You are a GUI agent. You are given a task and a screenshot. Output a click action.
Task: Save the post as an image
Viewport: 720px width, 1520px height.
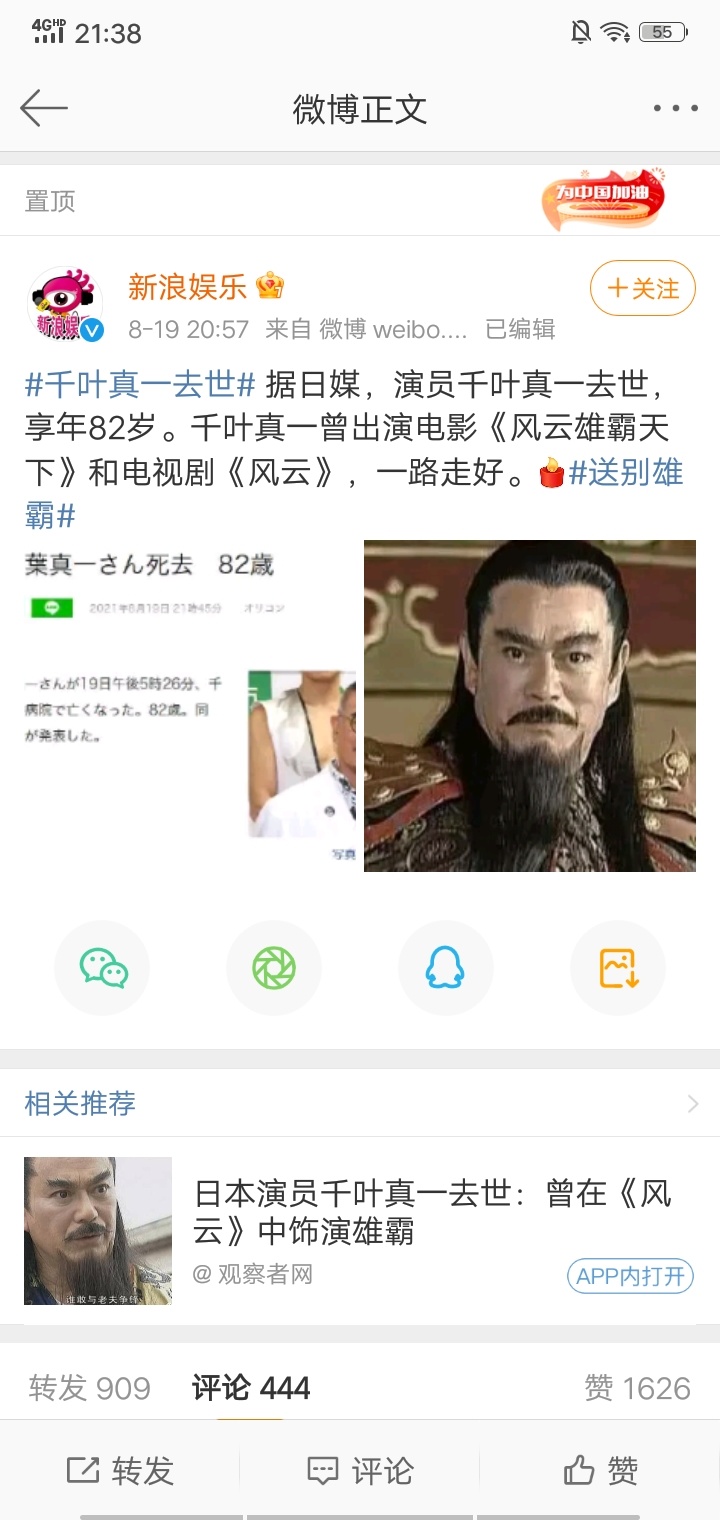[x=617, y=968]
